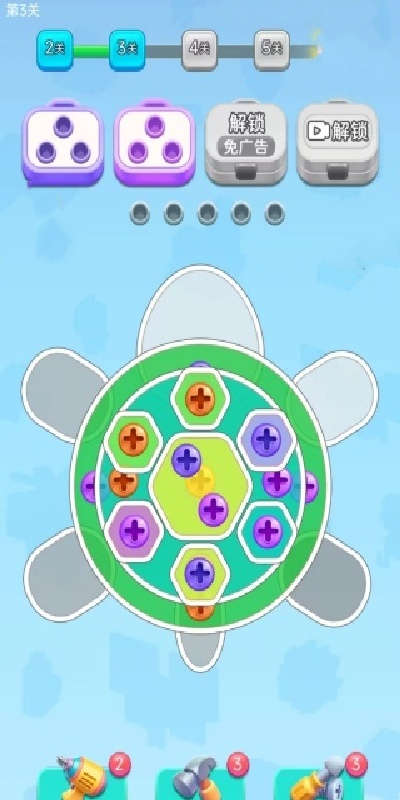
Task: Remove the purple screw on the large center hexagon
Action: pyautogui.click(x=213, y=509)
